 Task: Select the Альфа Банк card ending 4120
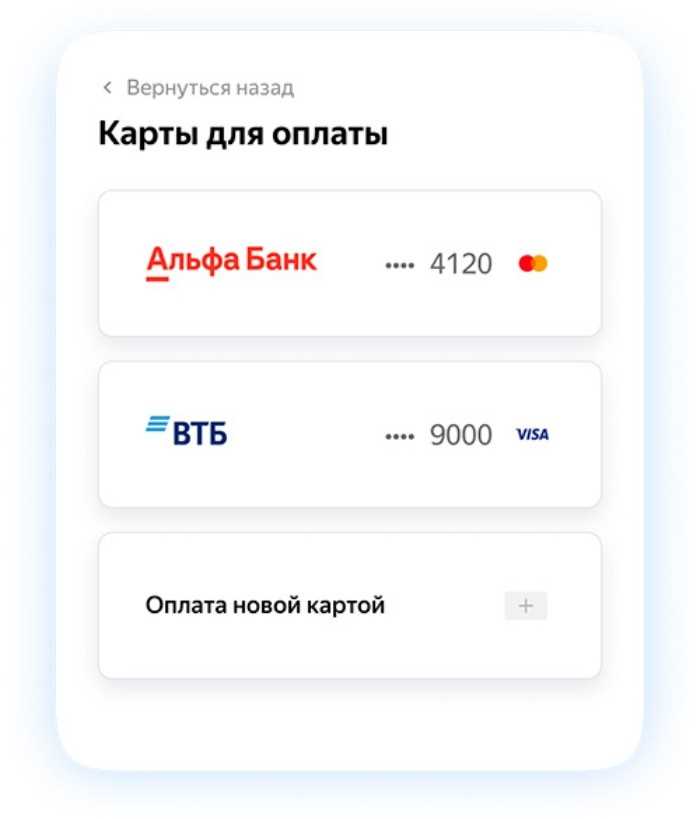(349, 263)
